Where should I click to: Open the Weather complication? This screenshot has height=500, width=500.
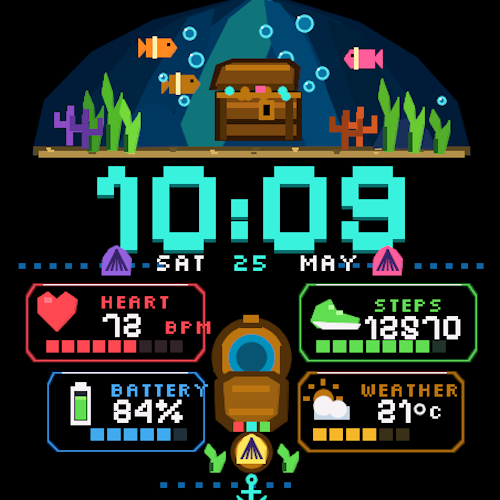[381, 412]
